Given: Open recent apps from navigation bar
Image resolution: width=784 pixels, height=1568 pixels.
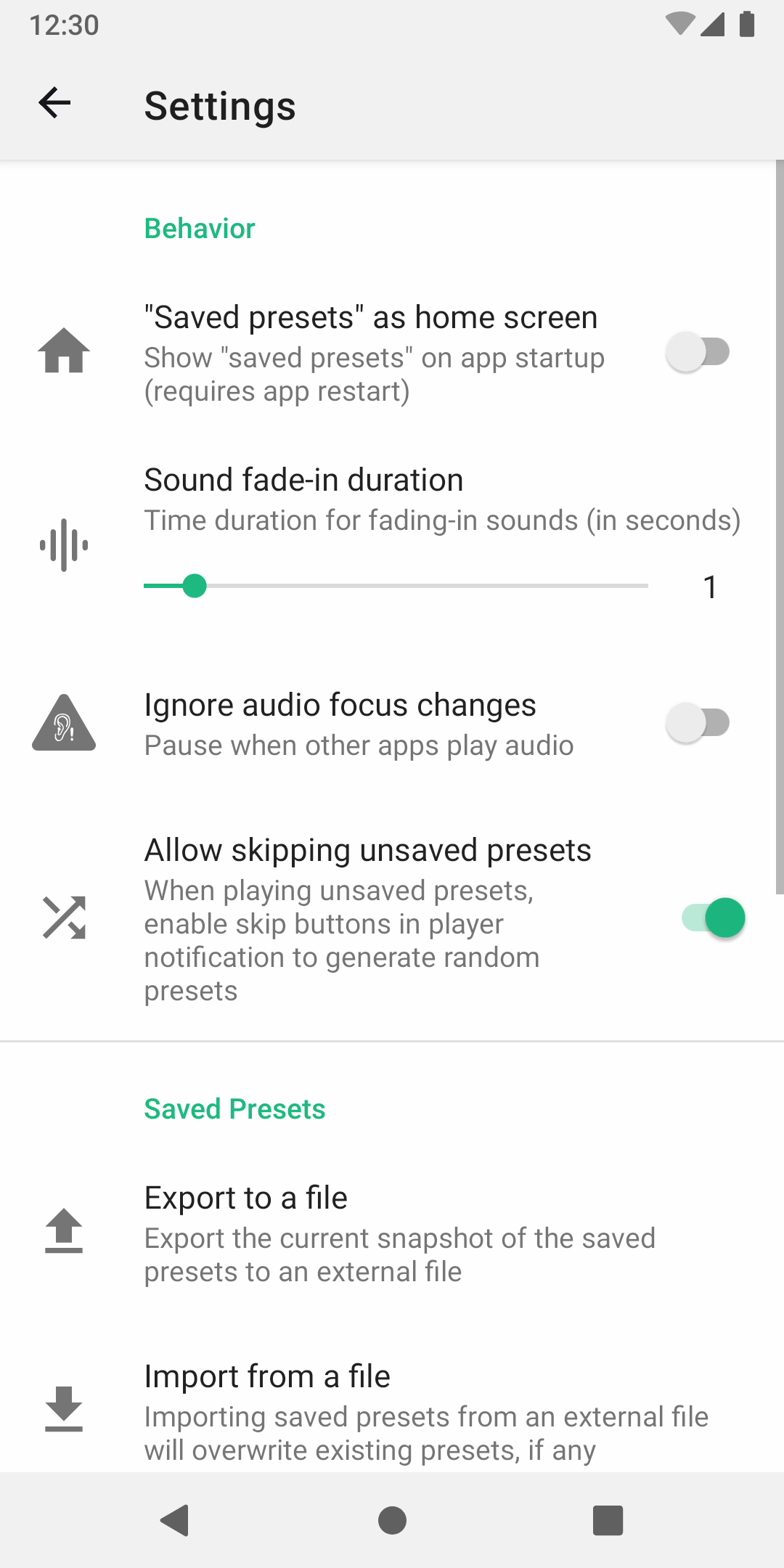Looking at the screenshot, I should pos(608,1520).
